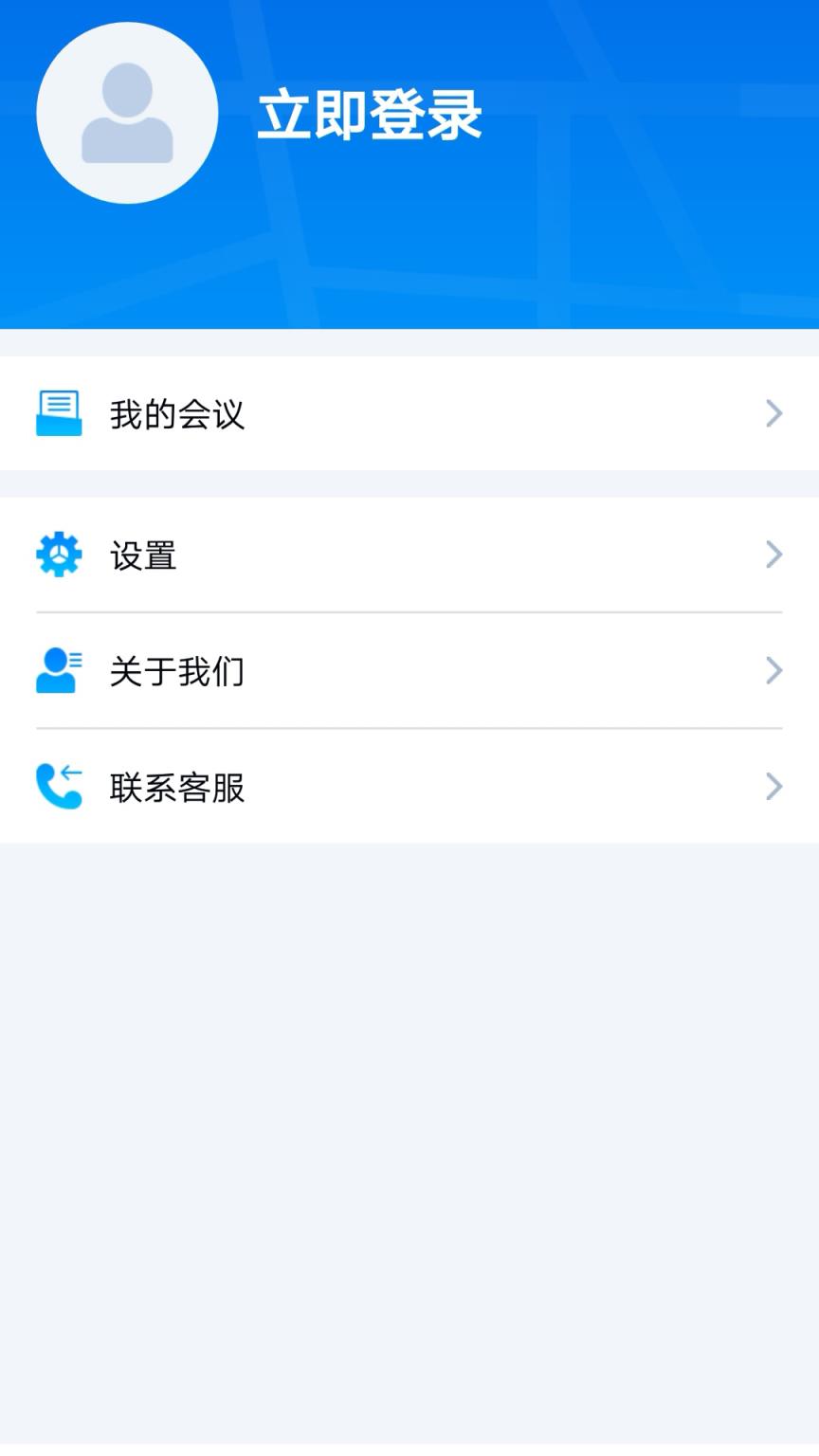The height and width of the screenshot is (1456, 819).
Task: Click the 联系客服 row
Action: pos(409,788)
